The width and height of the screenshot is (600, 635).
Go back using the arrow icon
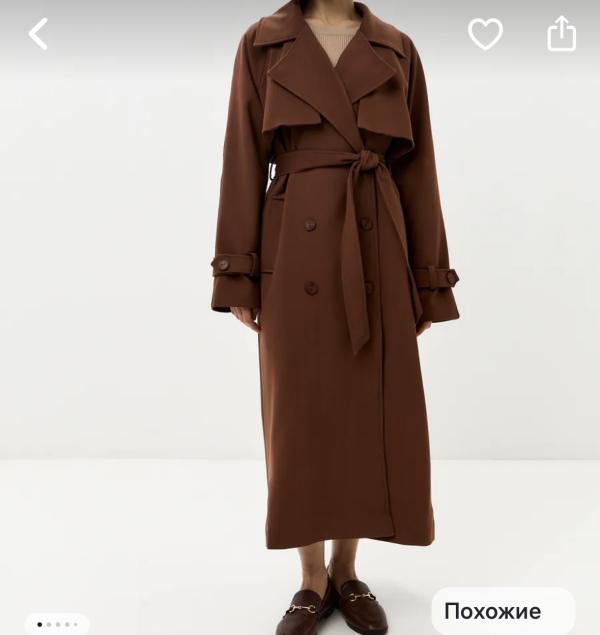[38, 34]
